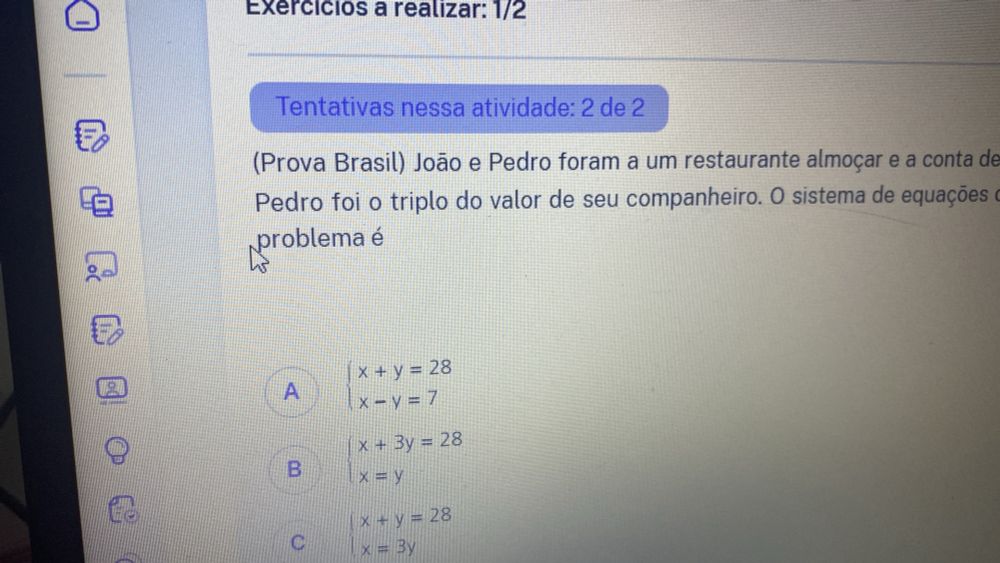Open the chat-pages icon in the sidebar
Image resolution: width=1000 pixels, height=563 pixels.
pyautogui.click(x=97, y=201)
